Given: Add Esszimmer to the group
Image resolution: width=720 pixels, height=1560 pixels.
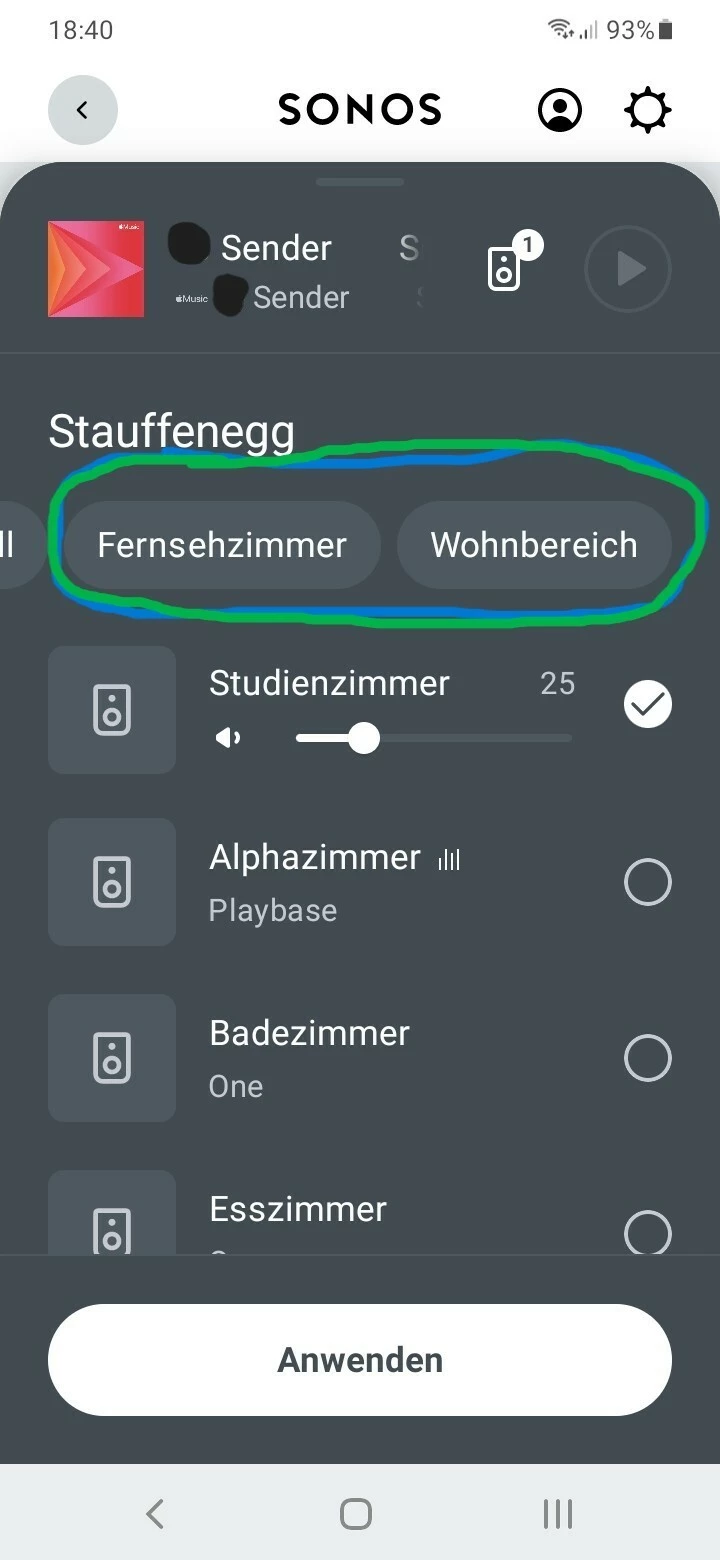Looking at the screenshot, I should 647,1232.
